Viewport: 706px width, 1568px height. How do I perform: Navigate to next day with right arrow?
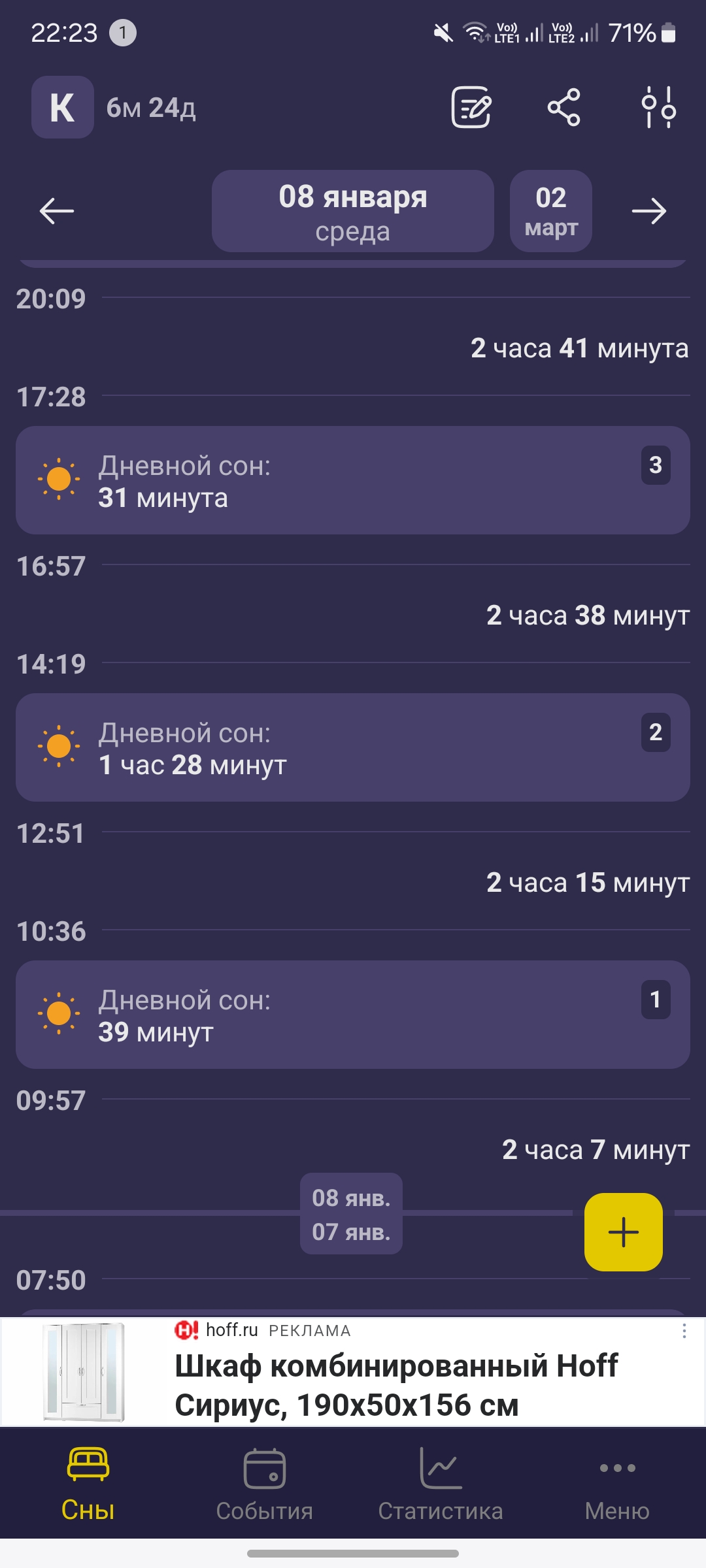tap(650, 210)
